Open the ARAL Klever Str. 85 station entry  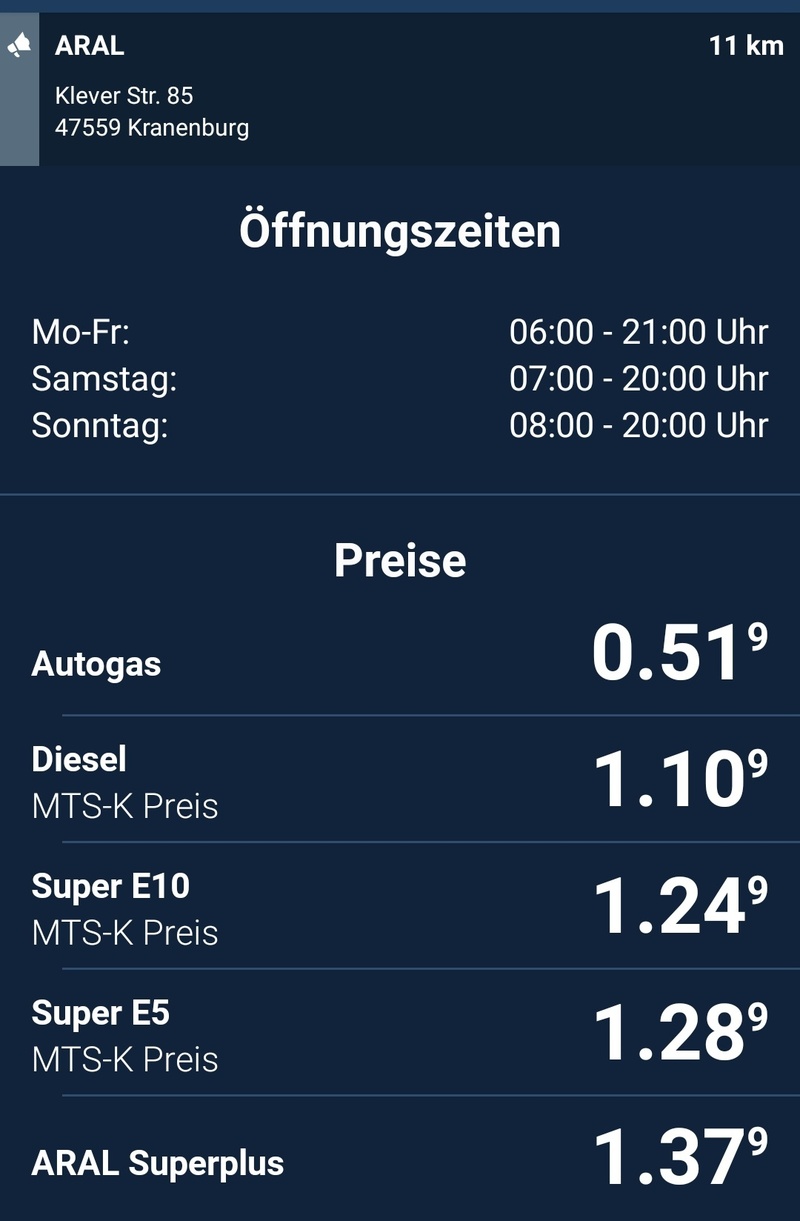400,90
